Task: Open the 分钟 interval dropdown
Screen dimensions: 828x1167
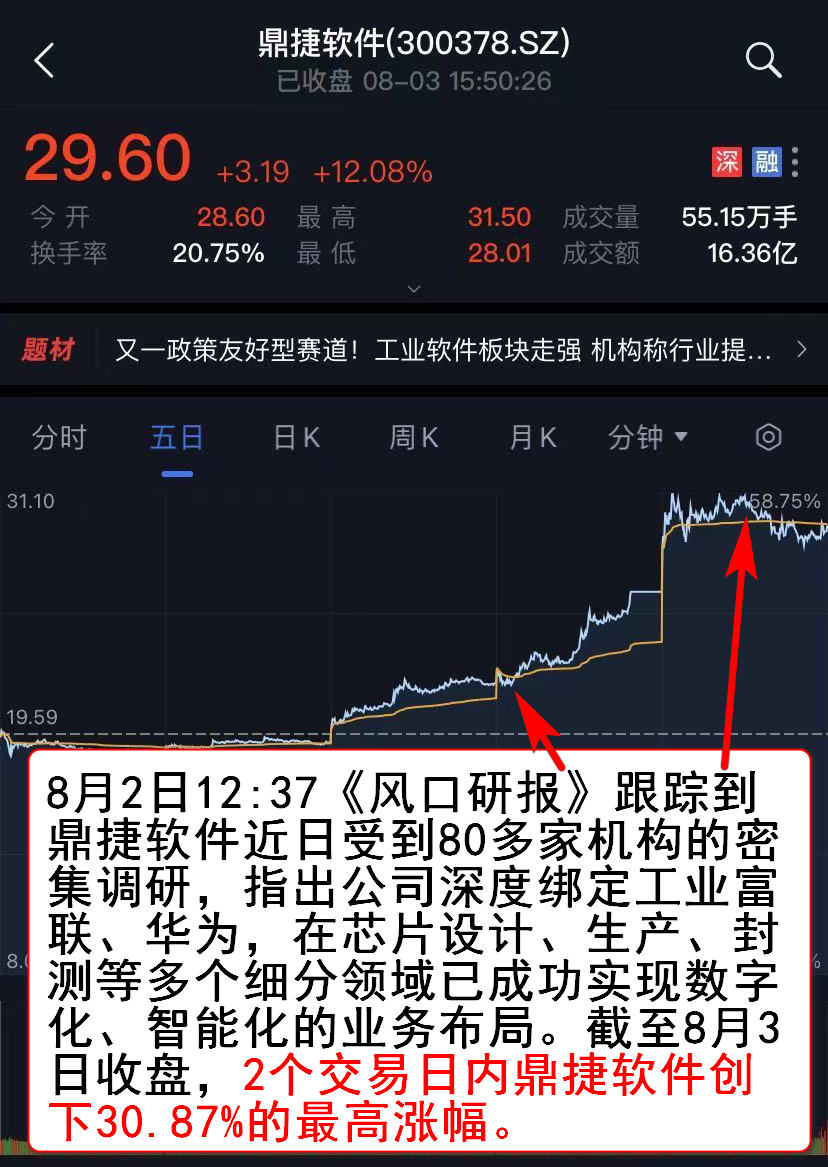Action: pyautogui.click(x=648, y=438)
